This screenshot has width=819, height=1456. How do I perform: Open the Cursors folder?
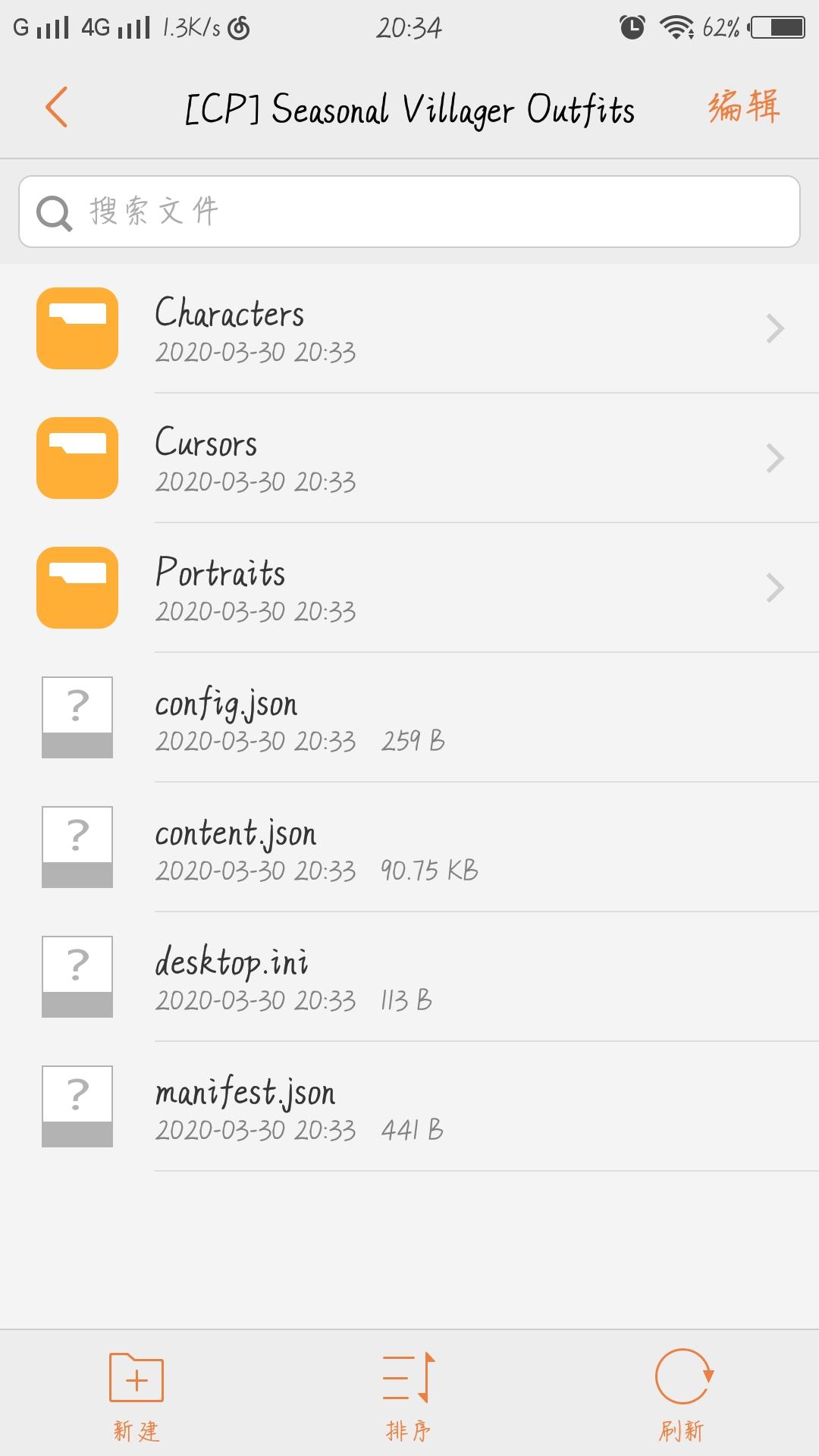point(409,458)
